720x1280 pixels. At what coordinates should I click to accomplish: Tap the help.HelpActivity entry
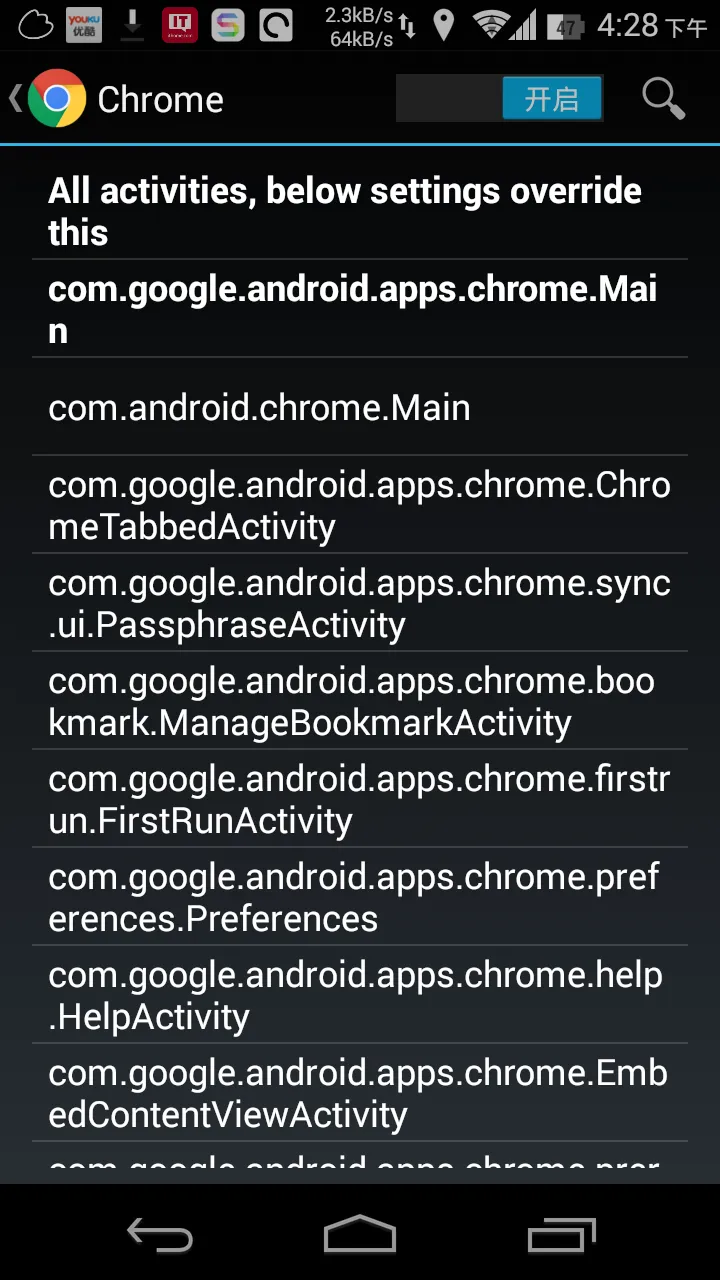[x=360, y=995]
